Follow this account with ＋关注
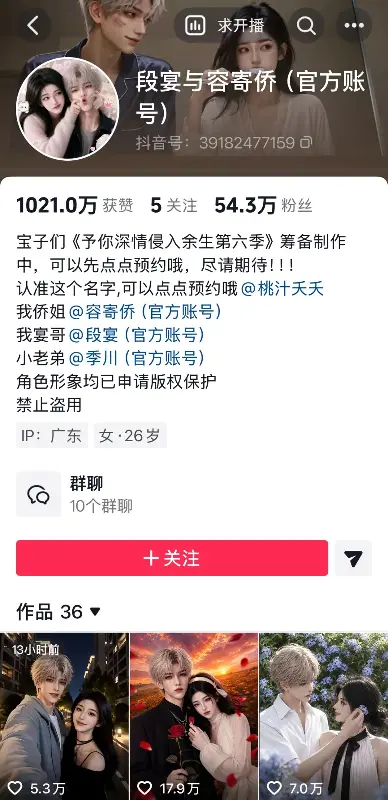 [x=172, y=558]
